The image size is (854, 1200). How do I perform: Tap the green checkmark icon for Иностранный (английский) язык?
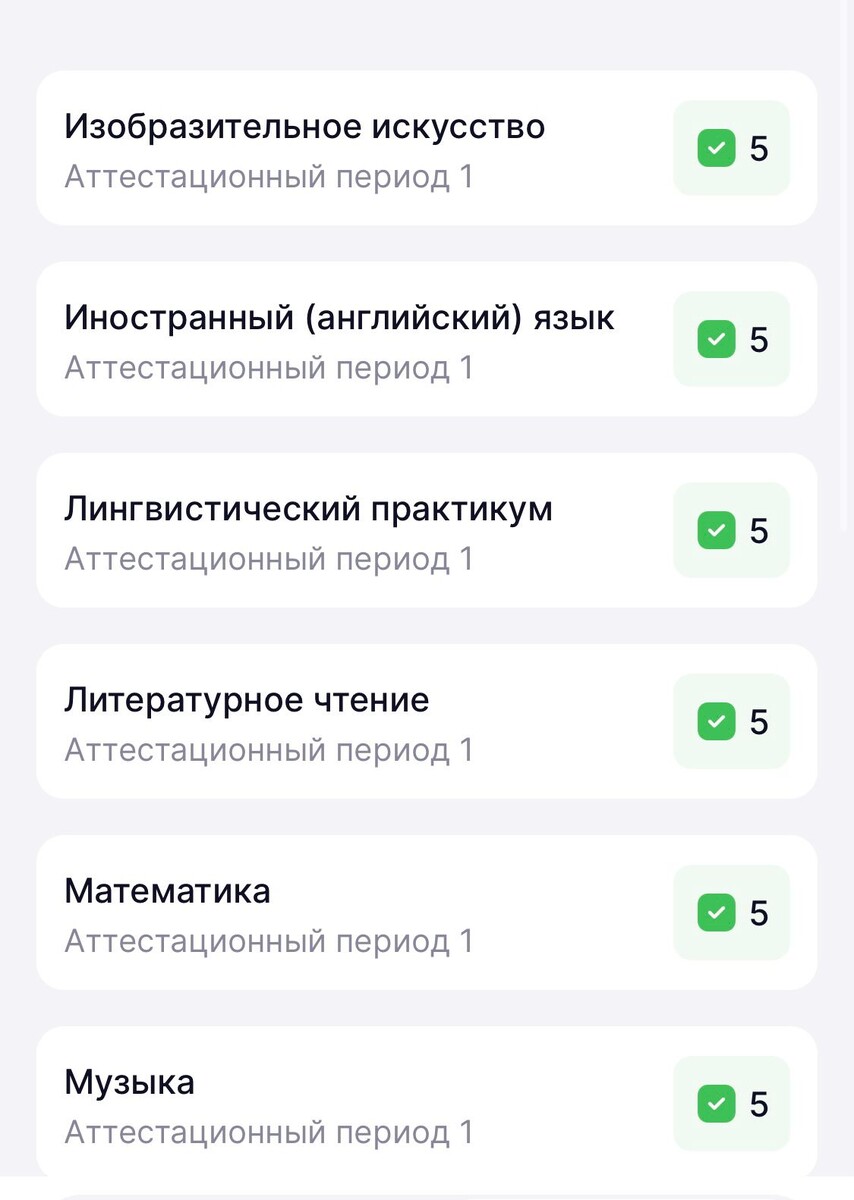[716, 339]
